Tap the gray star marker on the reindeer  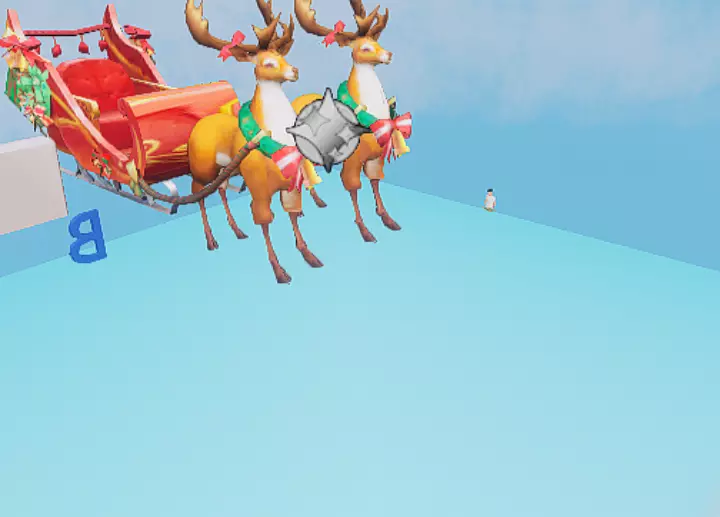[327, 130]
